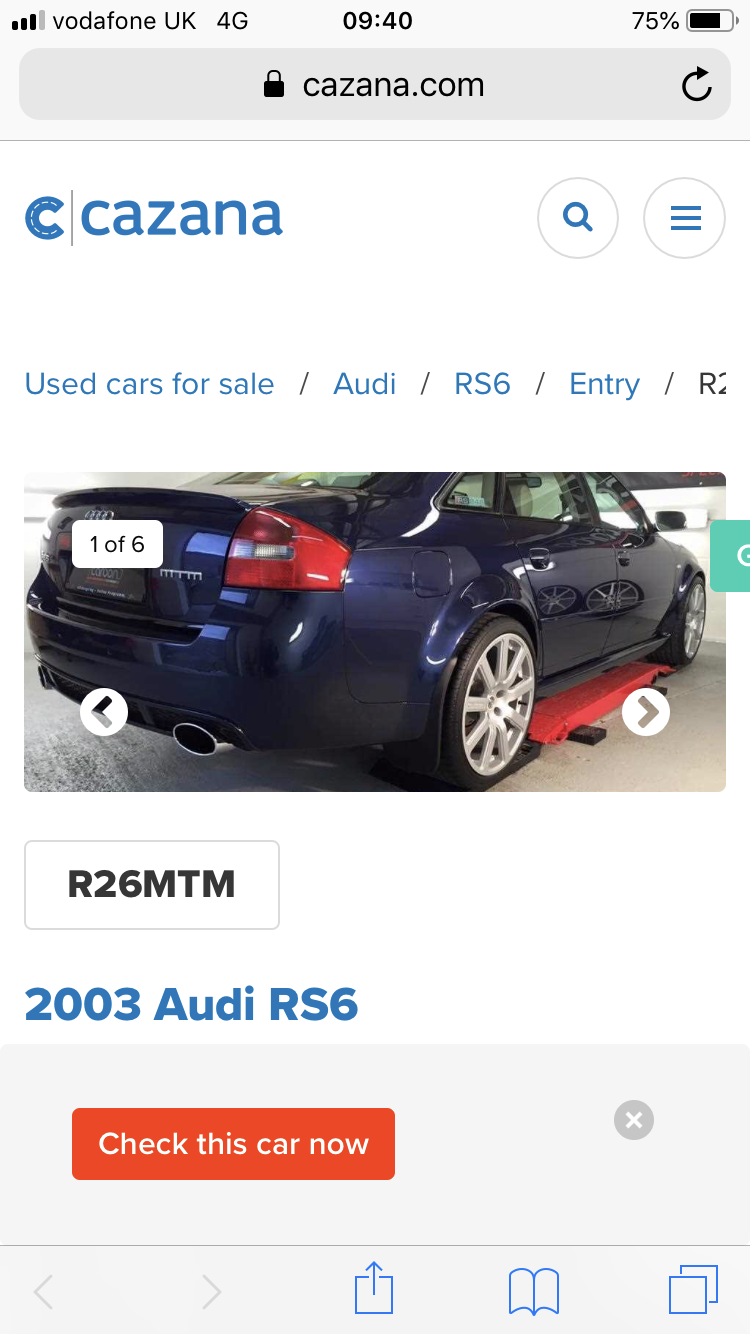Viewport: 750px width, 1334px height.
Task: Open the Used cars for sale breadcrumb
Action: (x=149, y=384)
